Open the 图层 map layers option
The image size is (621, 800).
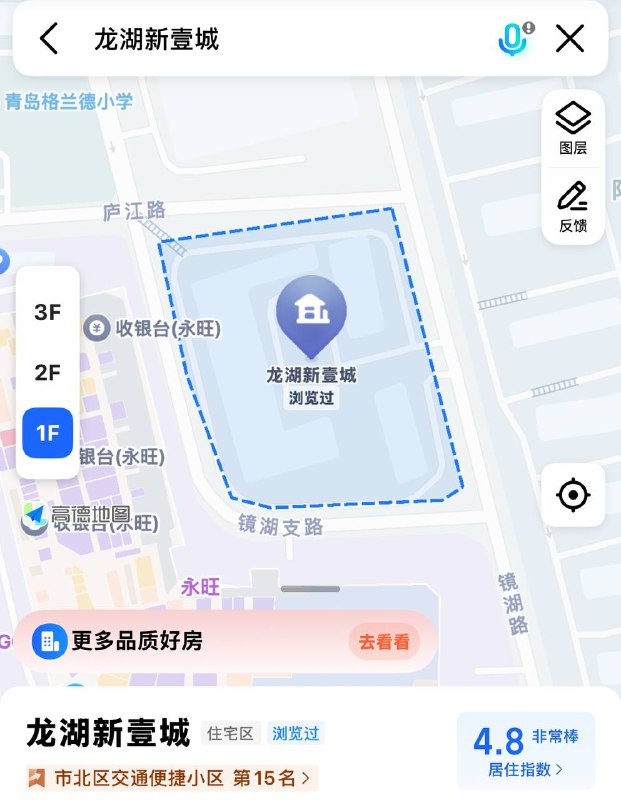coord(573,129)
